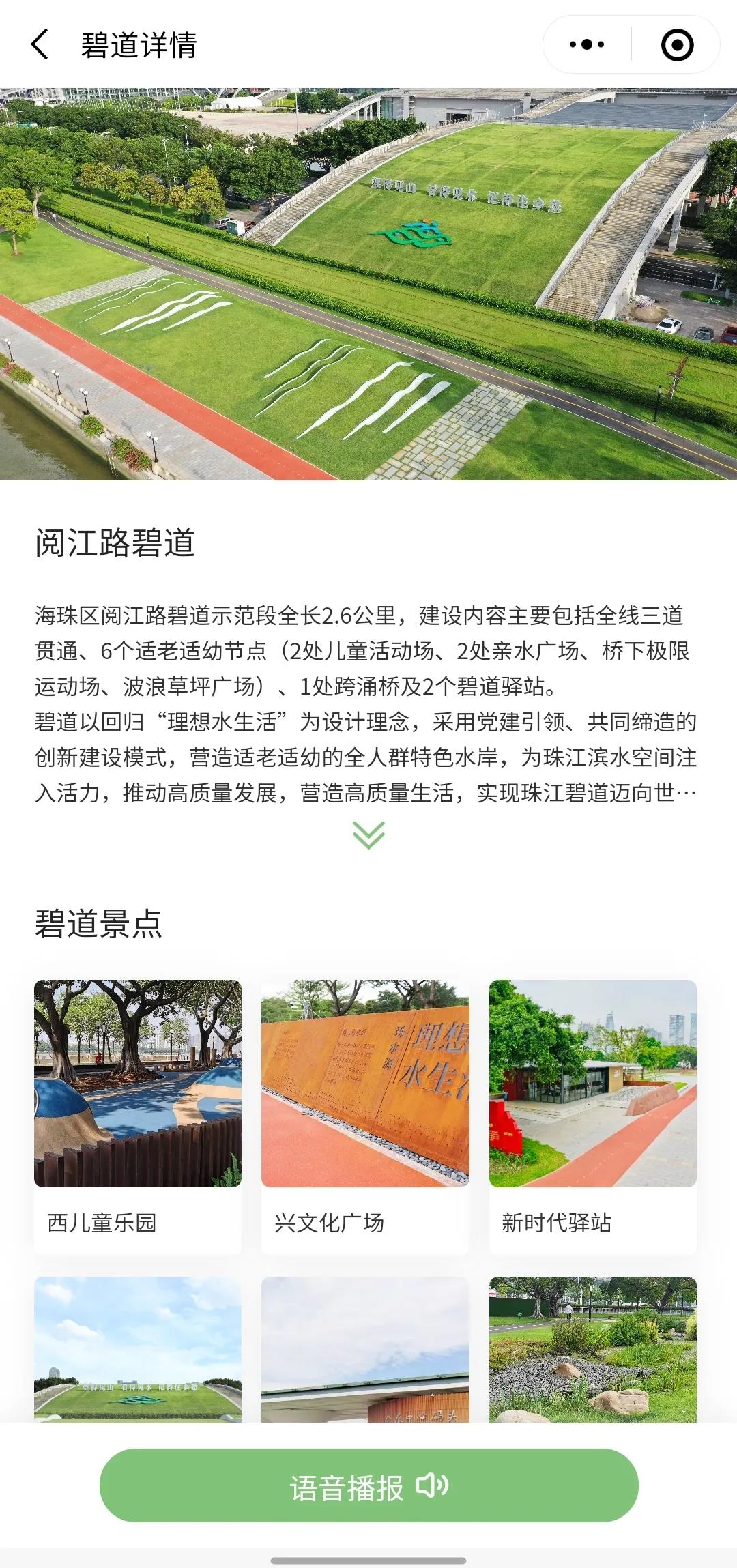Open the 西儿童乐园 scenic spot card
Image resolution: width=737 pixels, height=1568 pixels.
pos(138,1116)
